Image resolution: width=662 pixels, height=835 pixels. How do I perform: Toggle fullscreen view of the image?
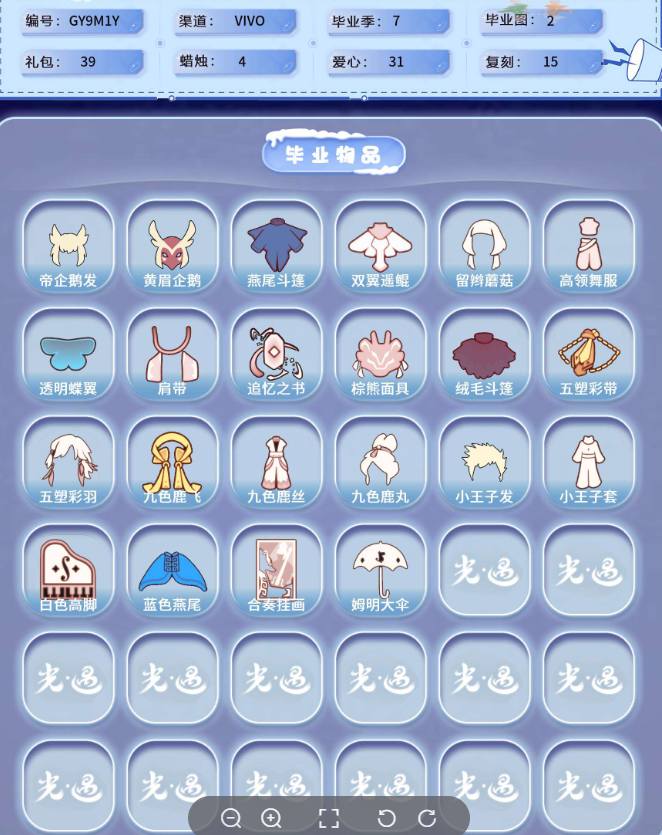click(x=328, y=818)
